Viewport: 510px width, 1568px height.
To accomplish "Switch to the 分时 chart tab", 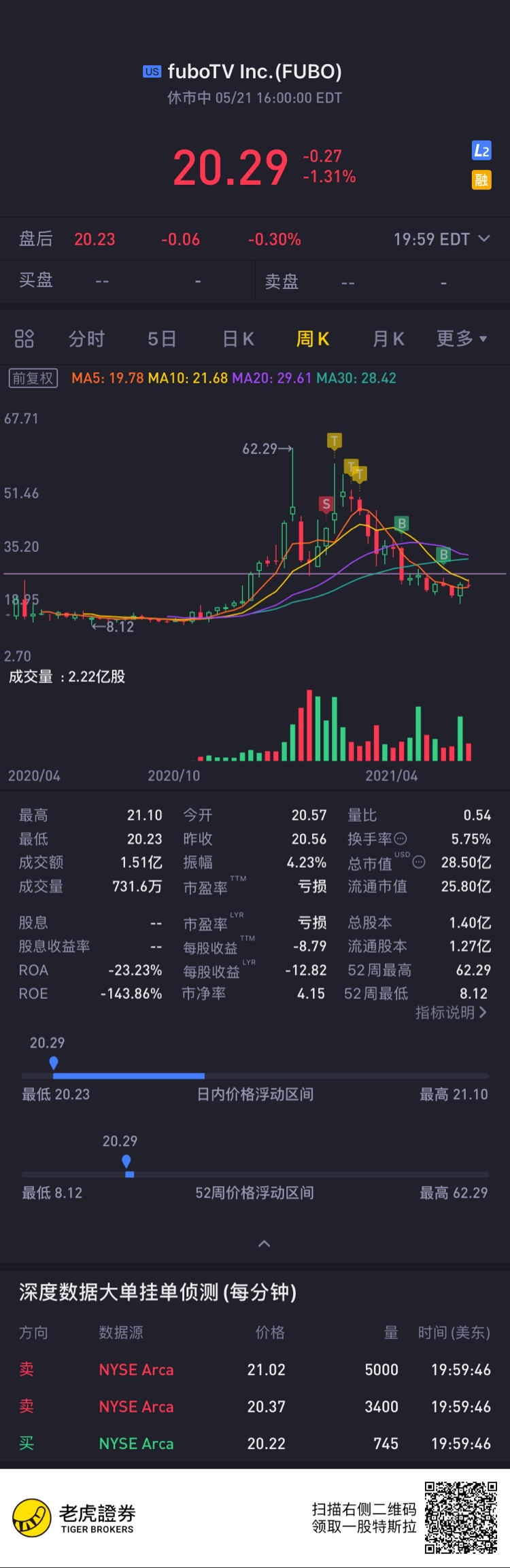I will click(86, 338).
